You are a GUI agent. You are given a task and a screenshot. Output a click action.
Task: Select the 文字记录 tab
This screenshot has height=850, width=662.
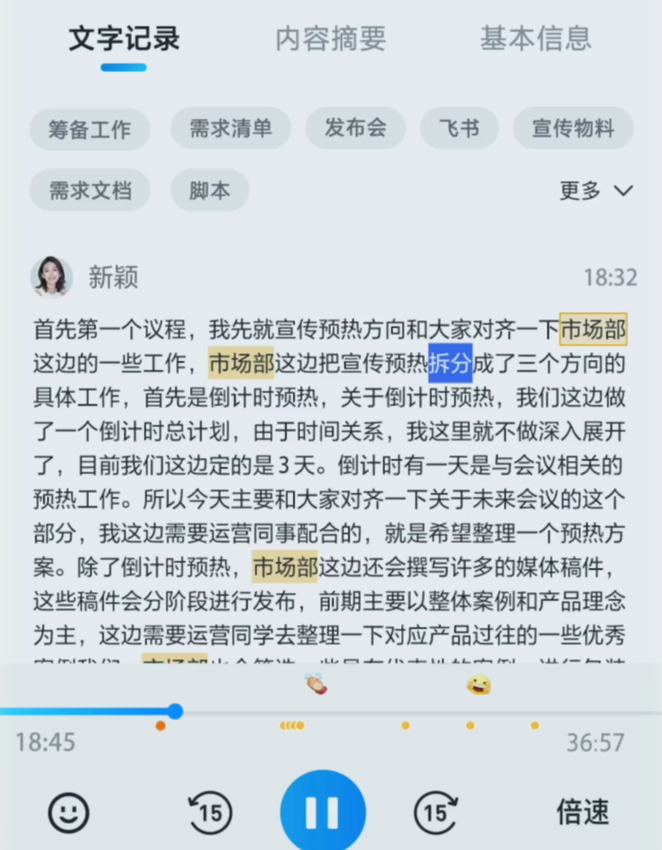point(124,39)
